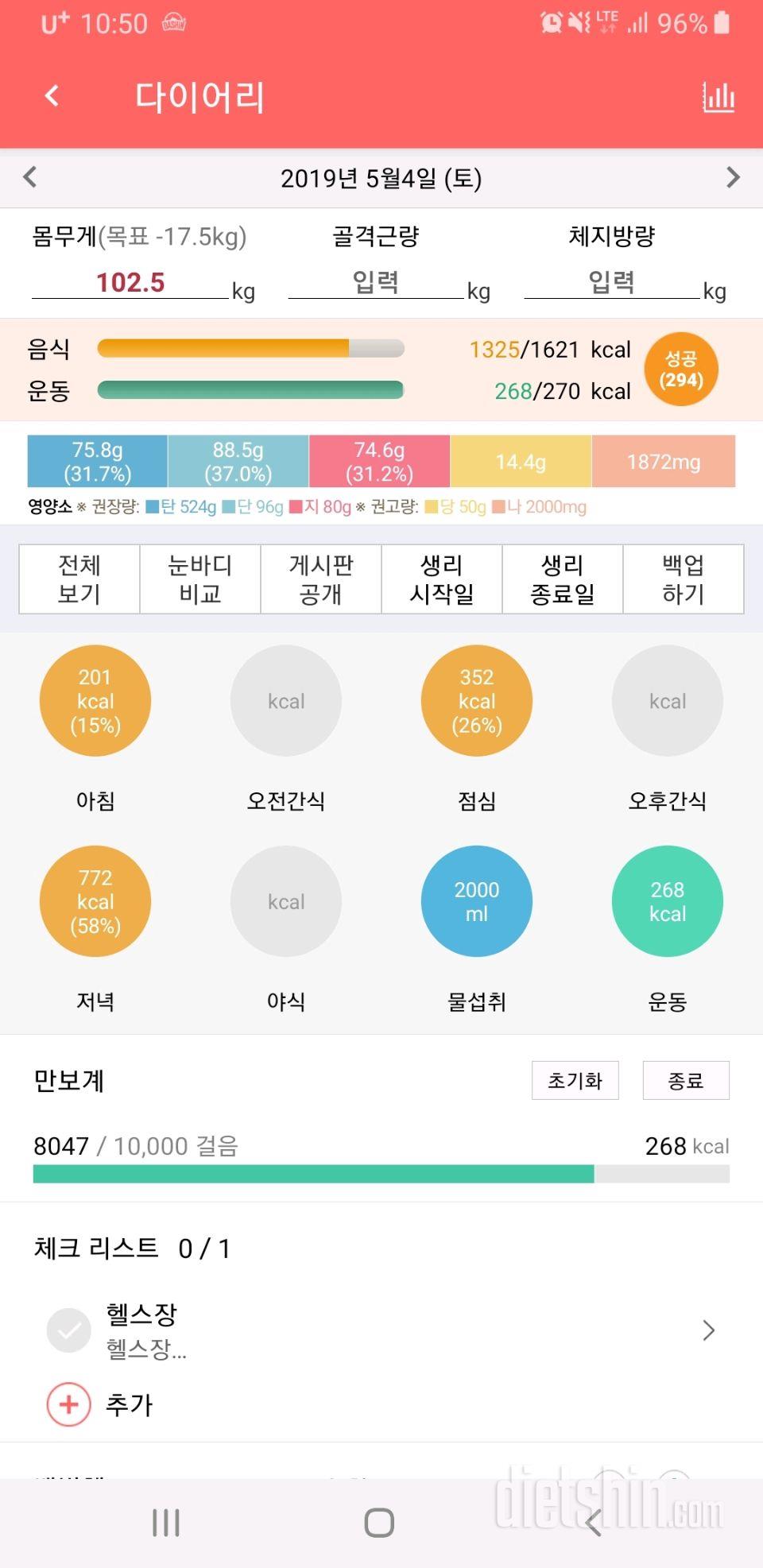Open 눈바디 비교

[x=200, y=579]
